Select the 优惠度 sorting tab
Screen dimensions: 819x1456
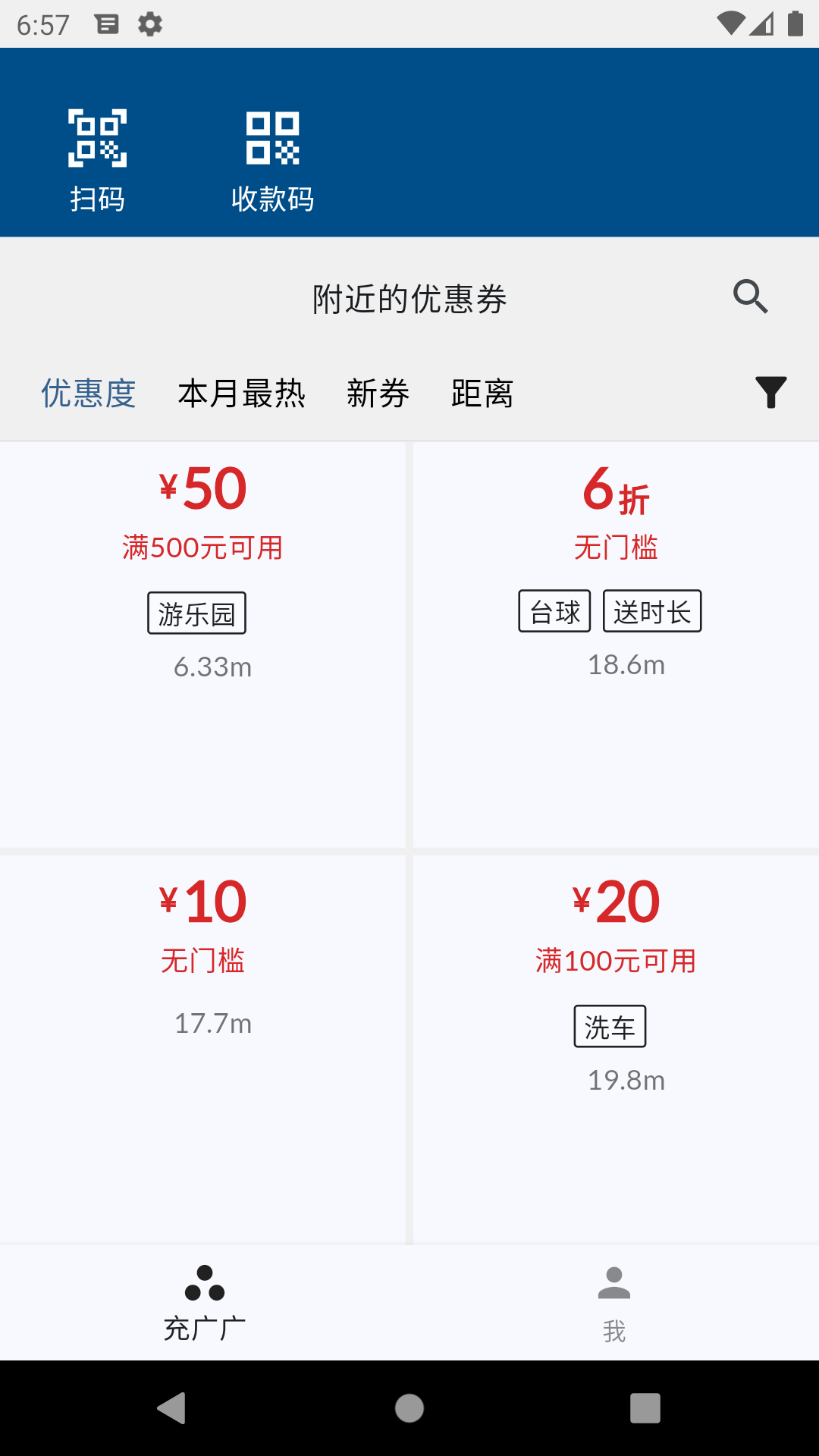[x=89, y=394]
